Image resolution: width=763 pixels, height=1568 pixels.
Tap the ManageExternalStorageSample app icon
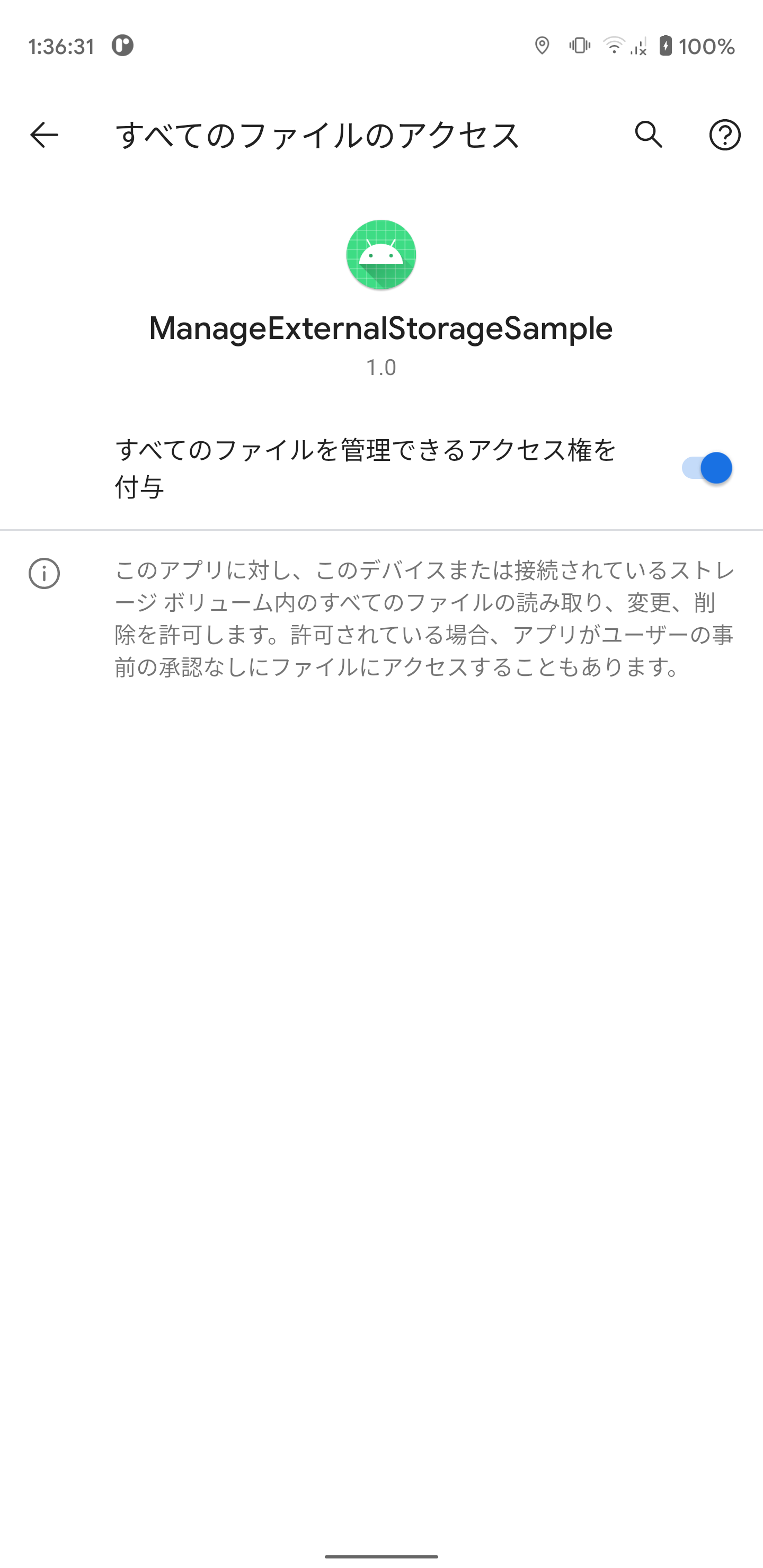[381, 255]
